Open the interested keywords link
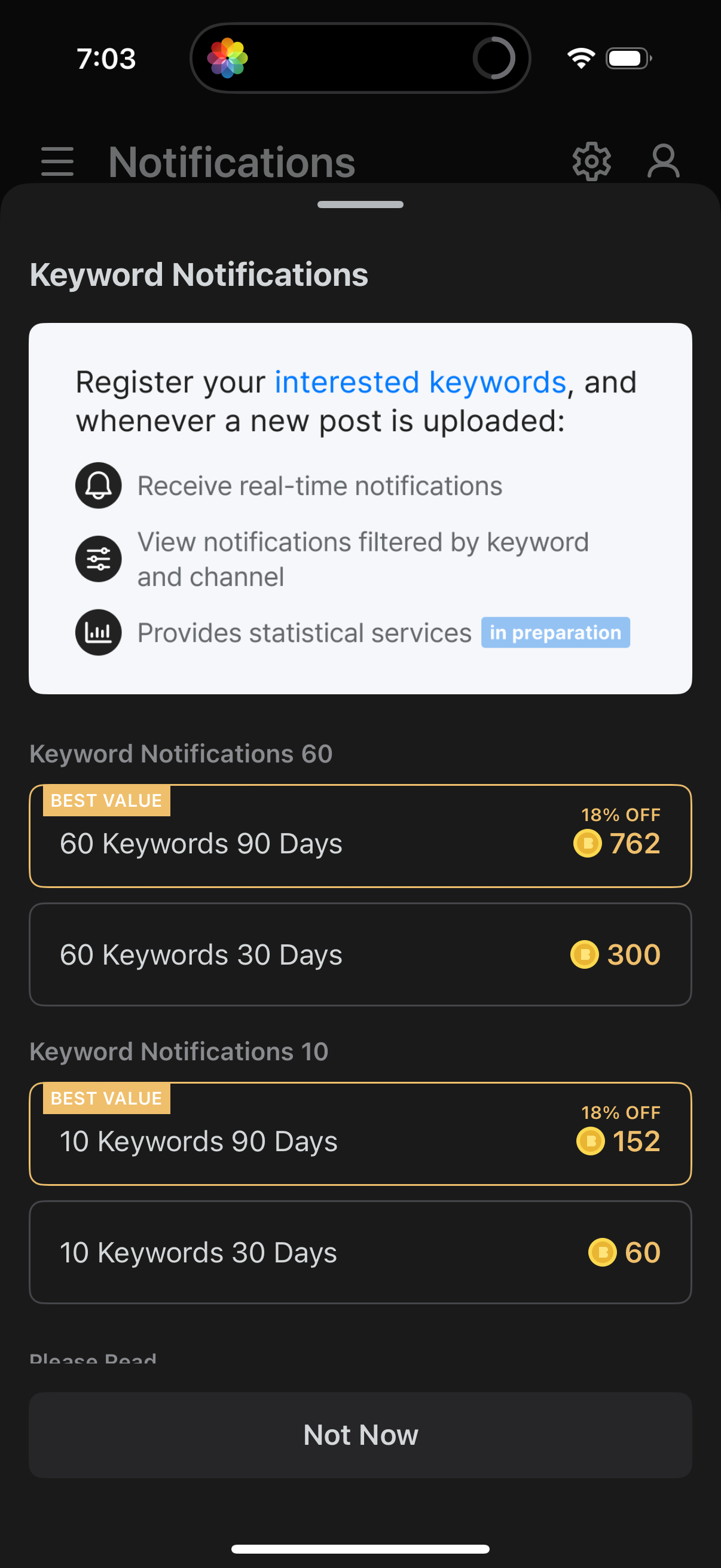721x1568 pixels. point(419,382)
